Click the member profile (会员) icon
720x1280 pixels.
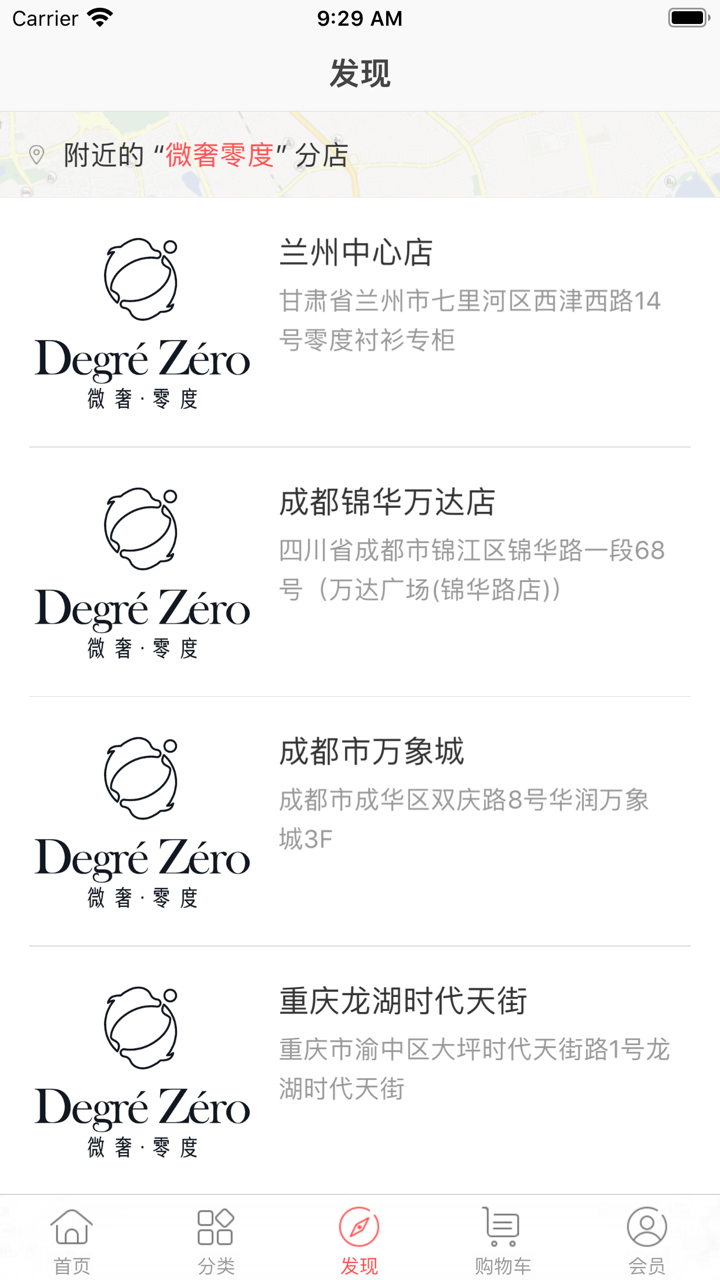coord(646,1224)
